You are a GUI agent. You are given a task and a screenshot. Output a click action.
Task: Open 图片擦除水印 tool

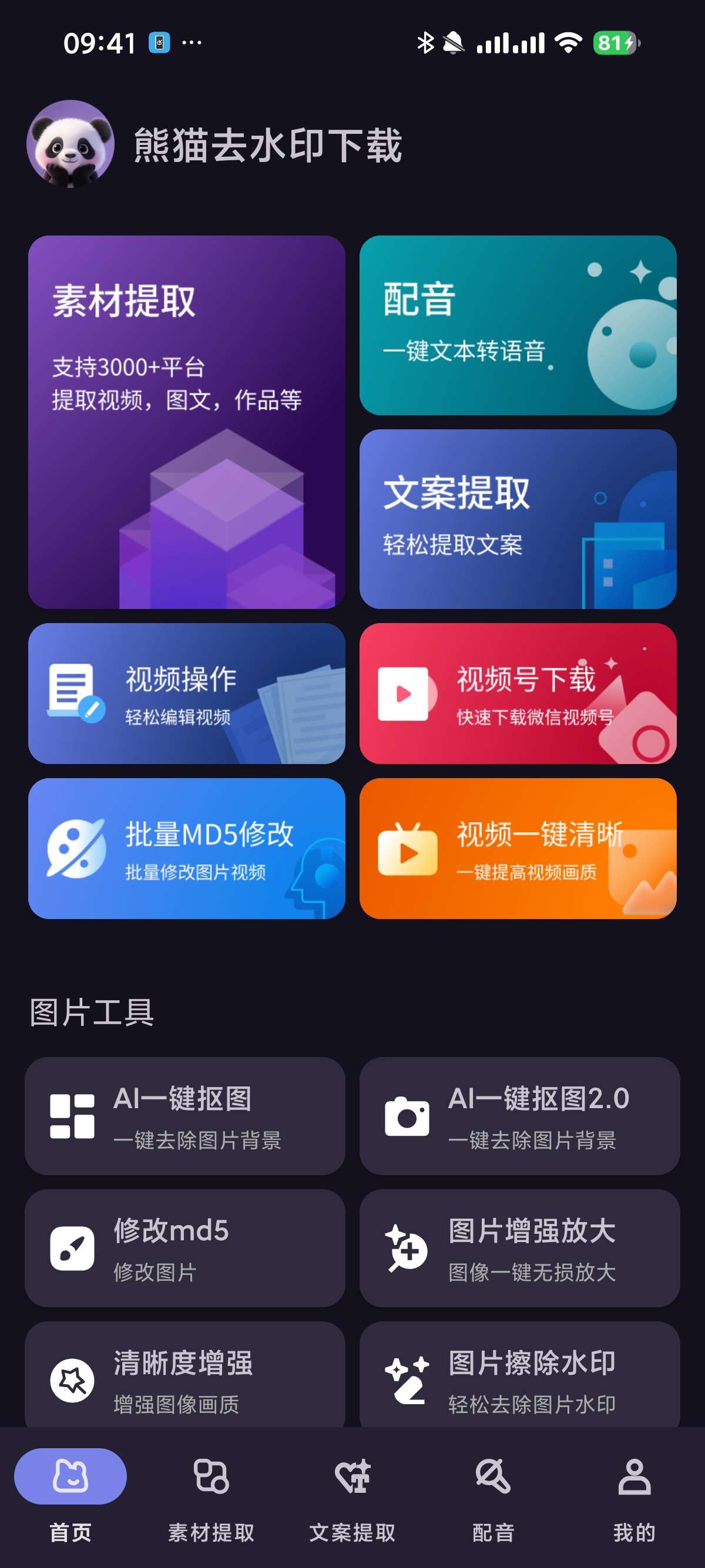(519, 1377)
